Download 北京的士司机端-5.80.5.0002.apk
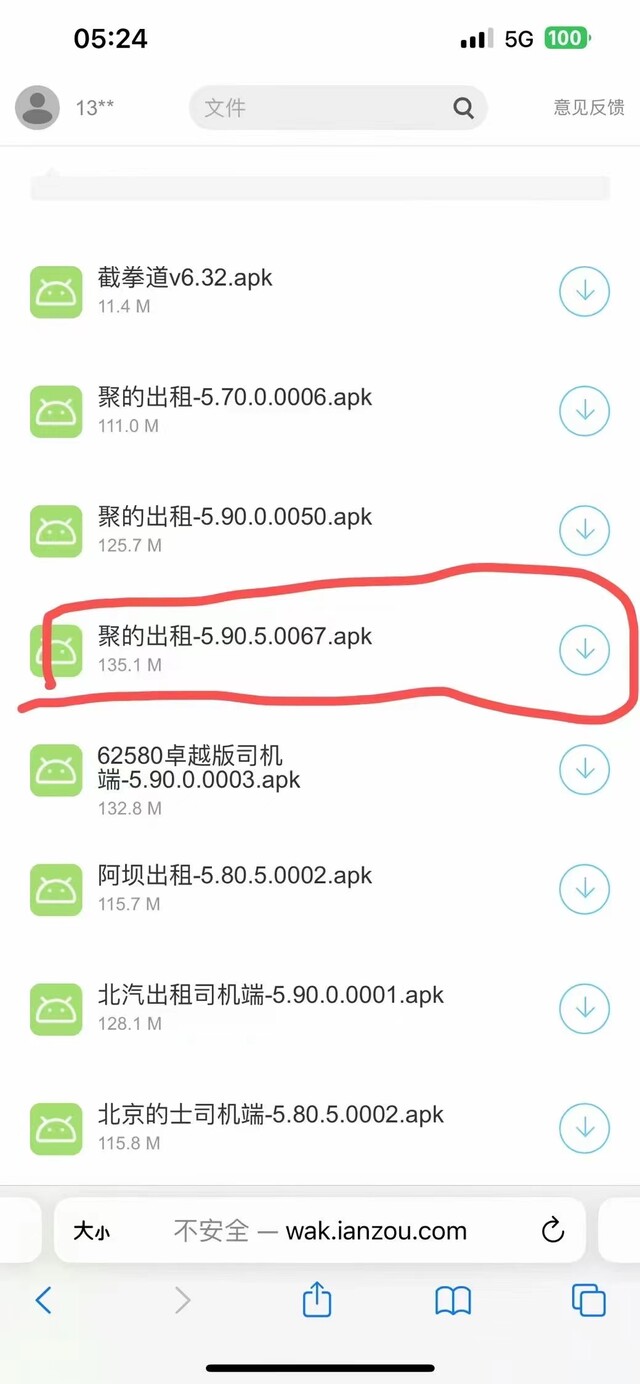This screenshot has width=640, height=1384. click(584, 1128)
